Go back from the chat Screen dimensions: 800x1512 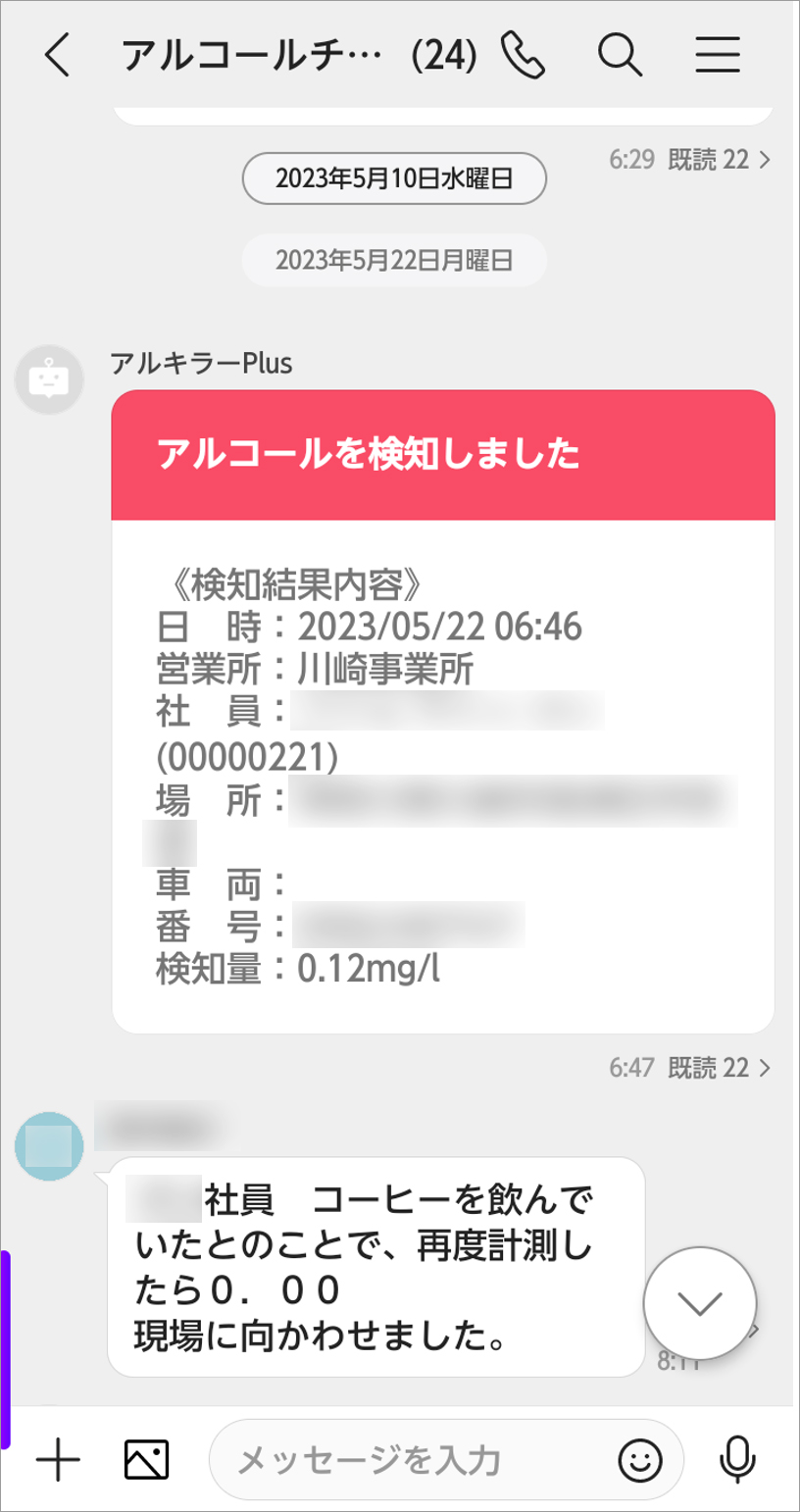pos(58,56)
